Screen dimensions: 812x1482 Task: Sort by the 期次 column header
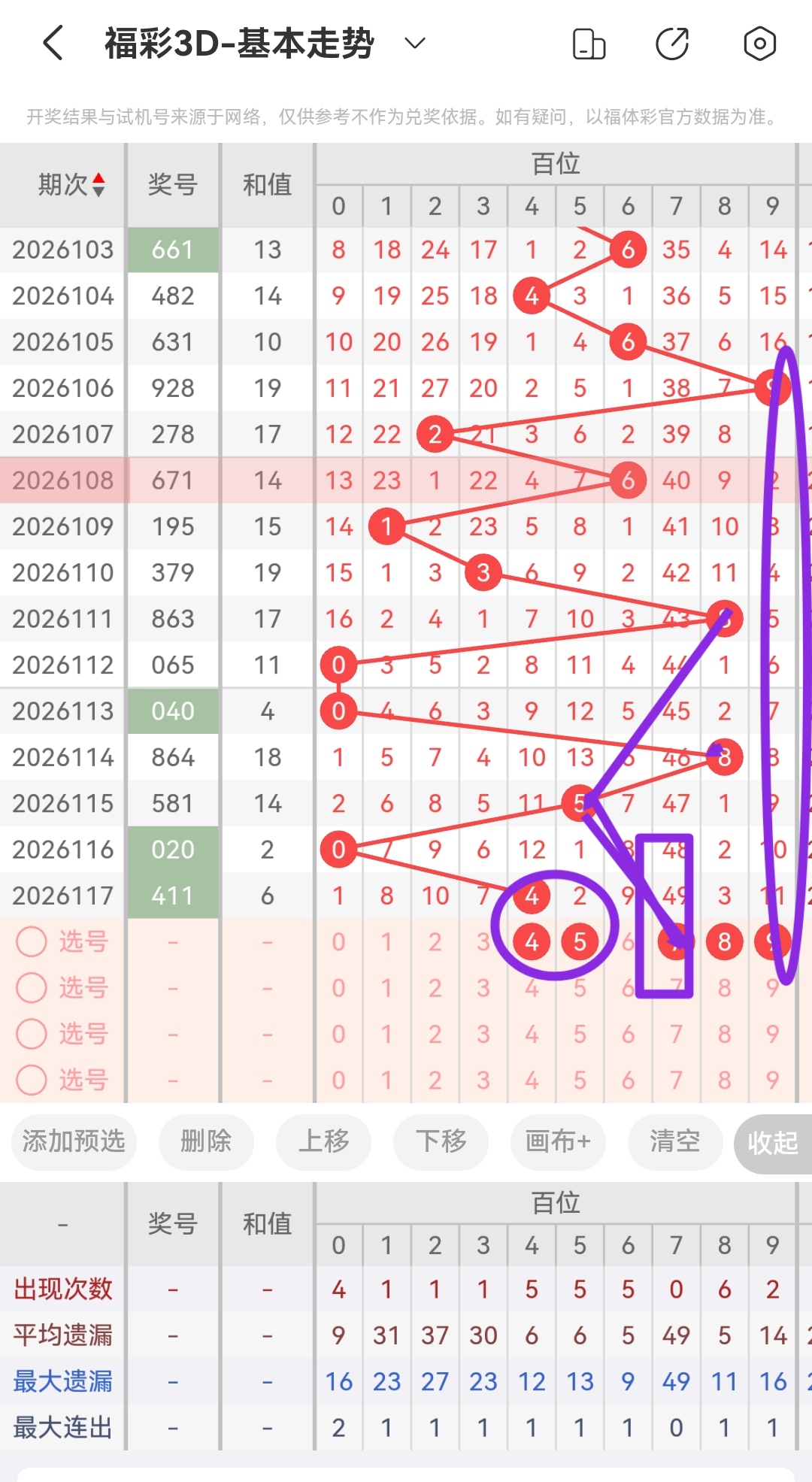click(x=71, y=184)
